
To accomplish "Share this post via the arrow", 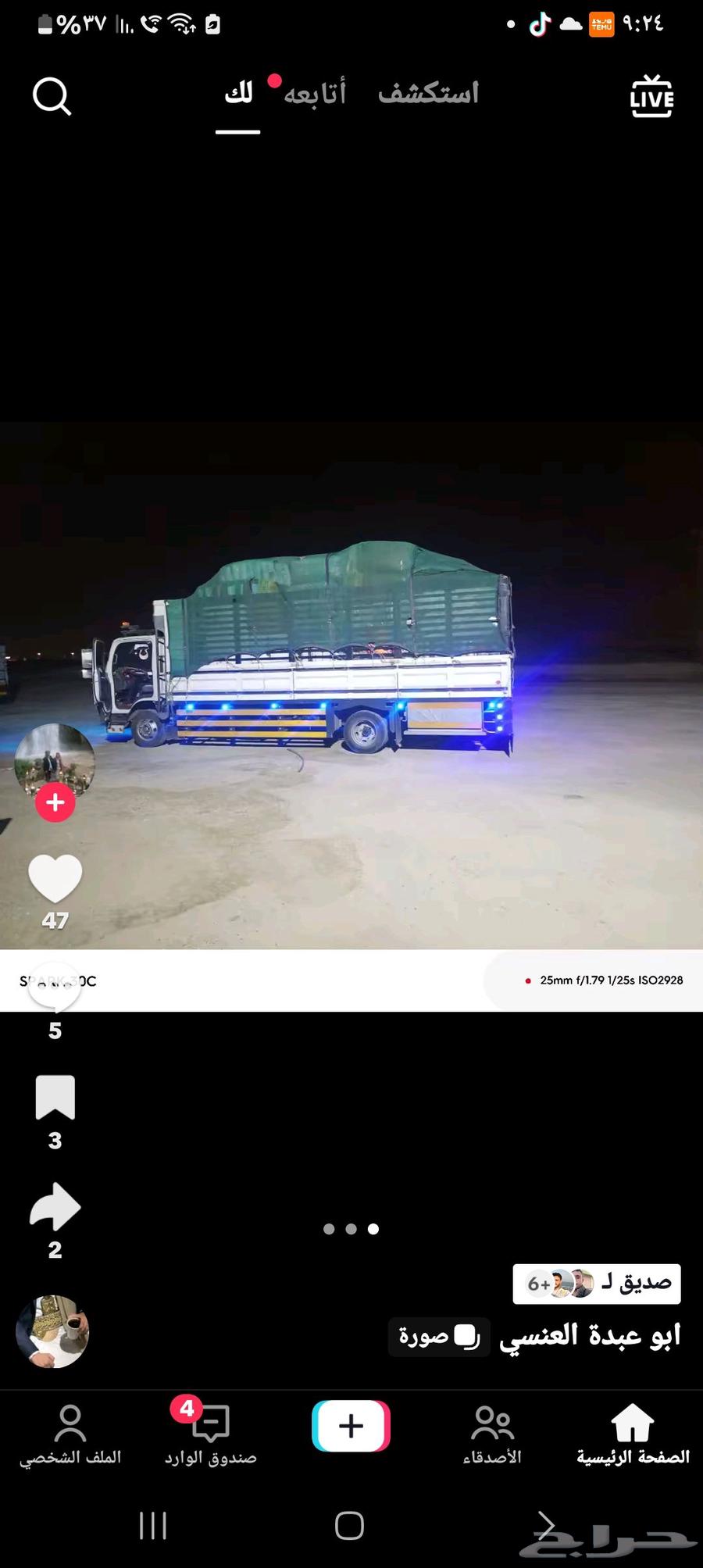I will (55, 1207).
